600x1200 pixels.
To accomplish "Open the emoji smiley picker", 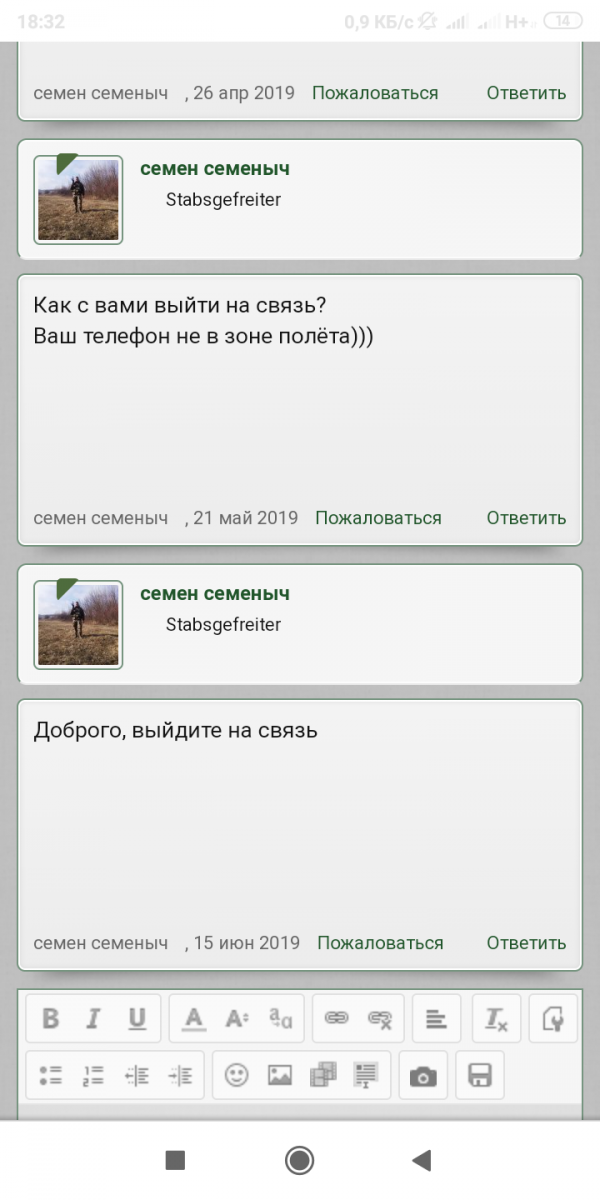I will (236, 1075).
